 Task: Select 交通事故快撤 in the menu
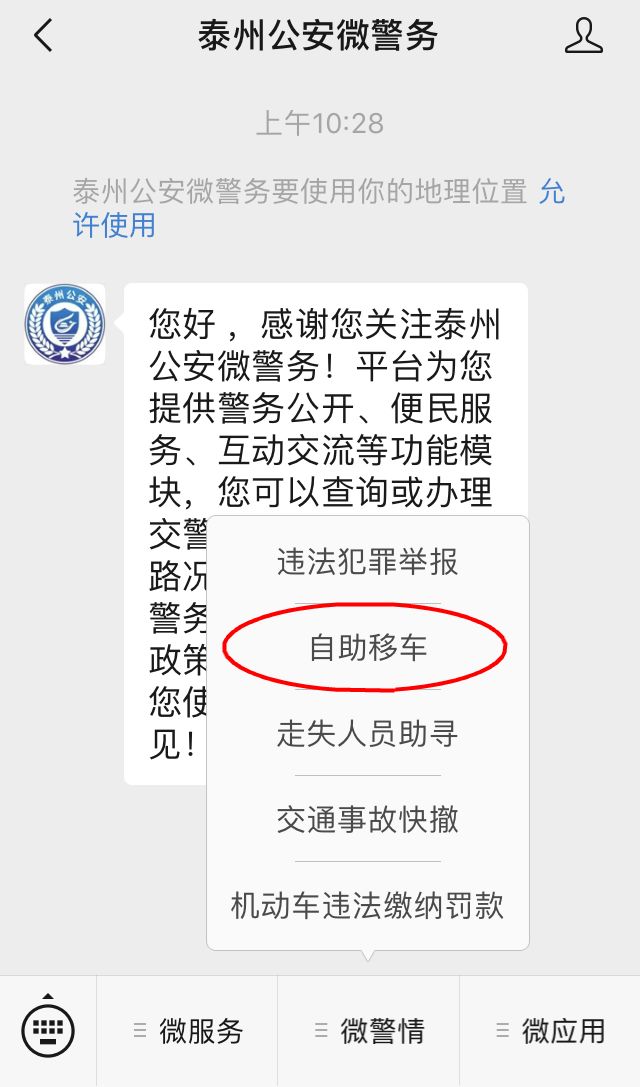pyautogui.click(x=367, y=820)
